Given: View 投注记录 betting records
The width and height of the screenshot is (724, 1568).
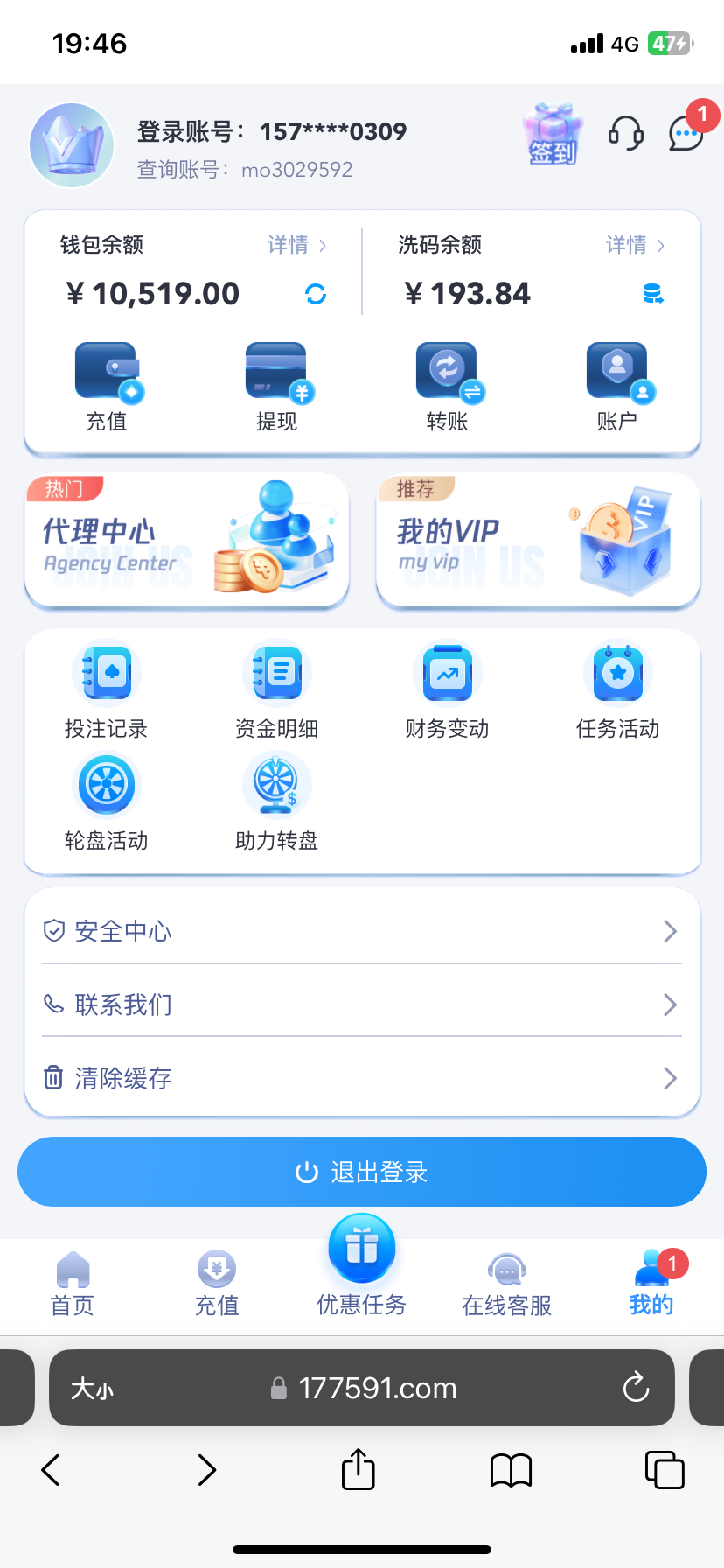Looking at the screenshot, I should tap(107, 692).
